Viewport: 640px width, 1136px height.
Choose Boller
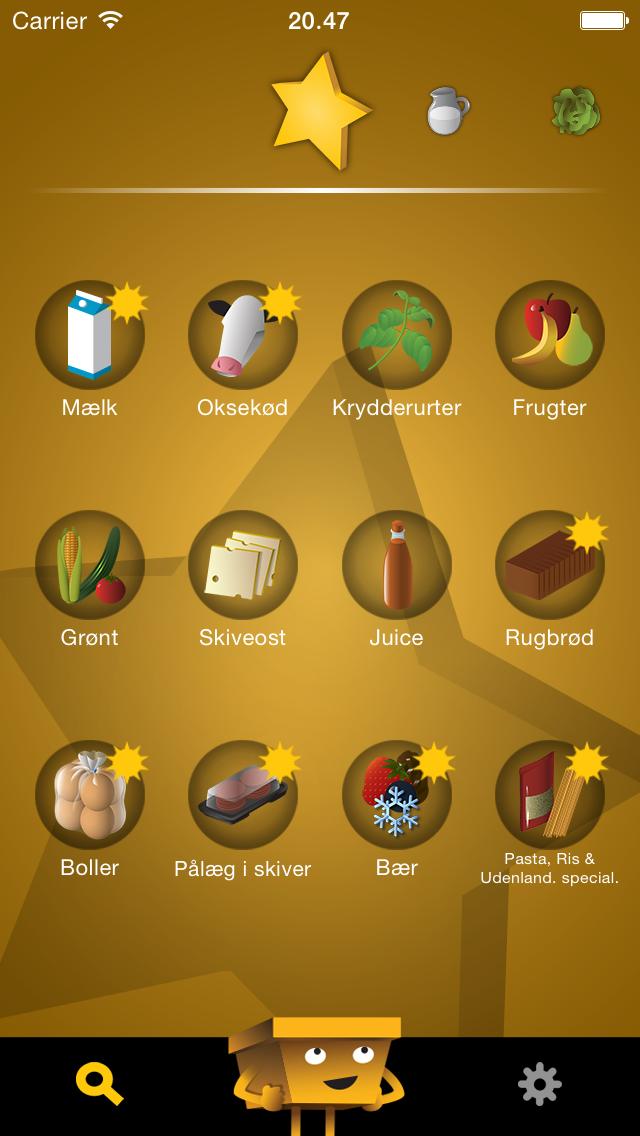[90, 795]
